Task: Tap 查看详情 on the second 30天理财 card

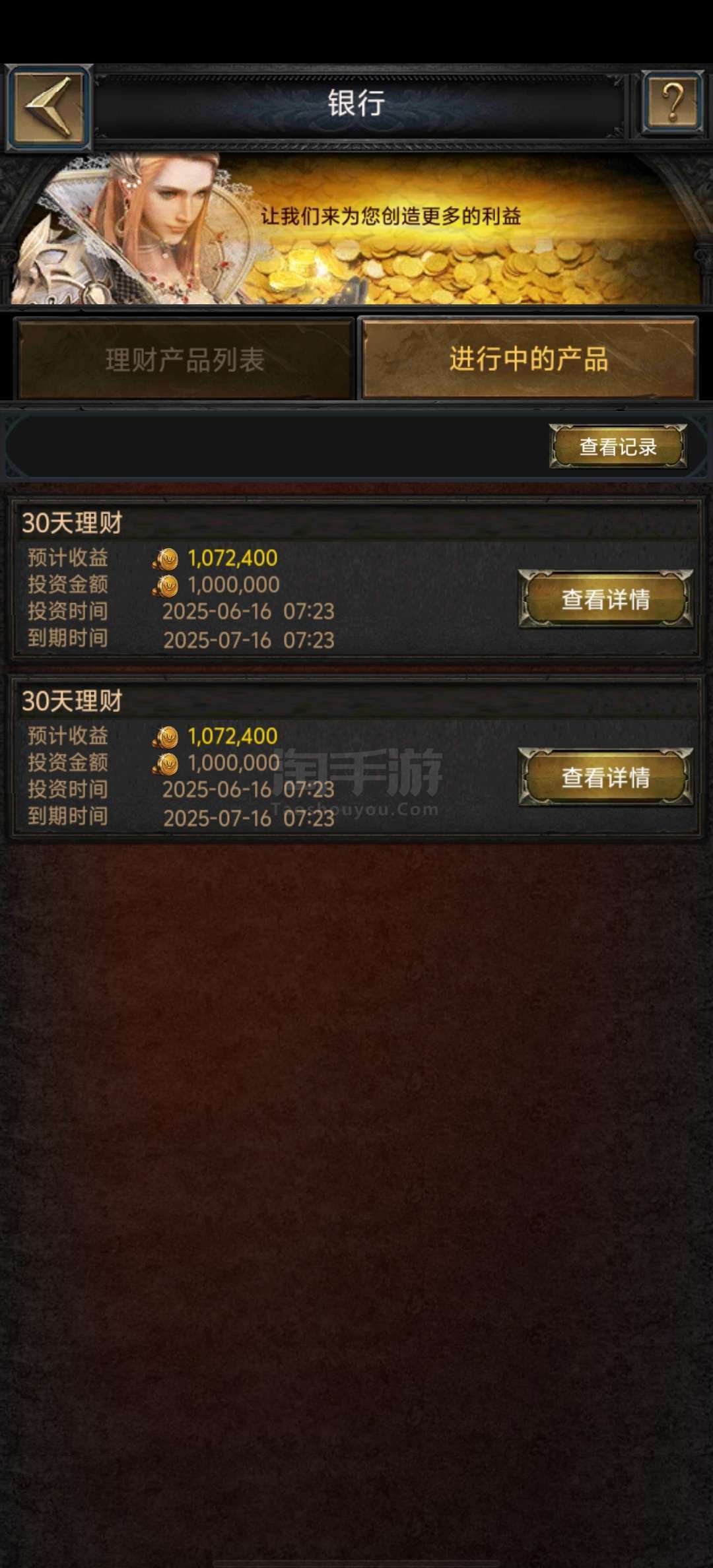Action: (x=605, y=777)
